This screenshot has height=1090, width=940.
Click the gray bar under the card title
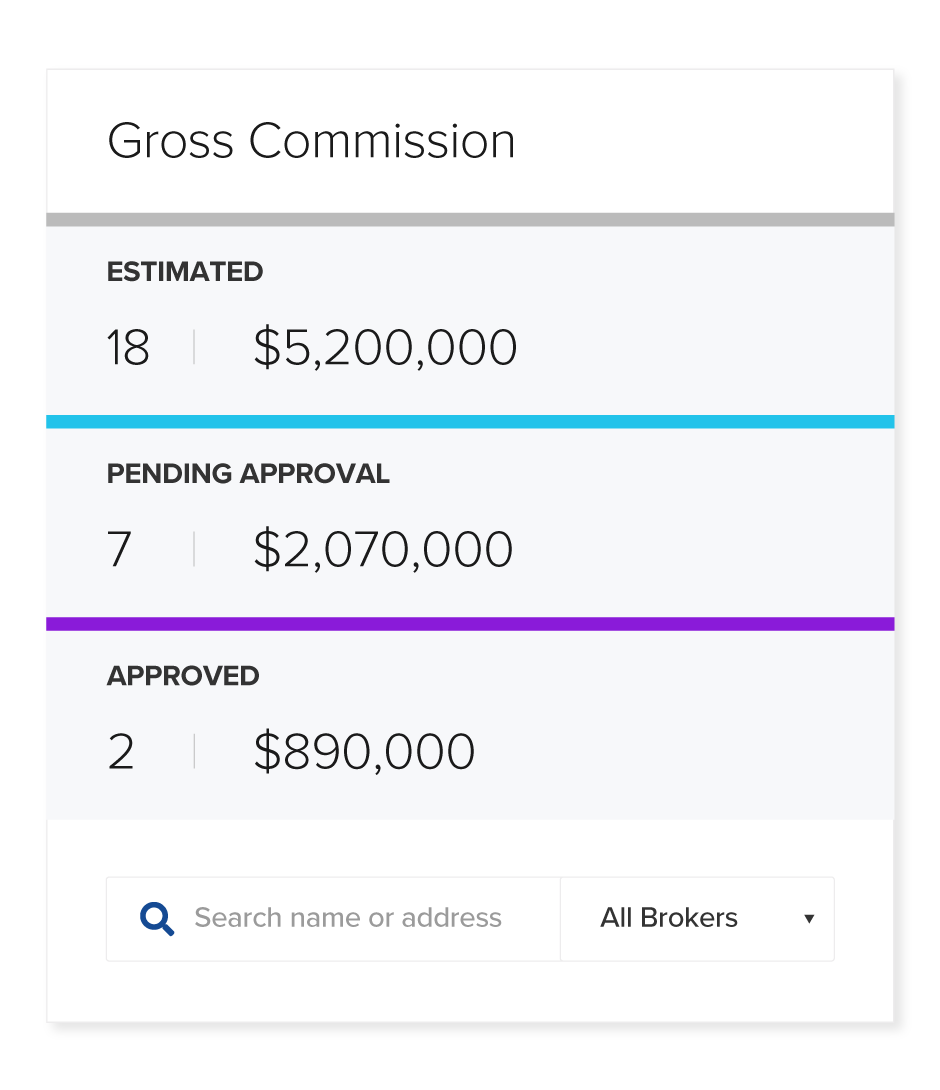click(x=470, y=215)
